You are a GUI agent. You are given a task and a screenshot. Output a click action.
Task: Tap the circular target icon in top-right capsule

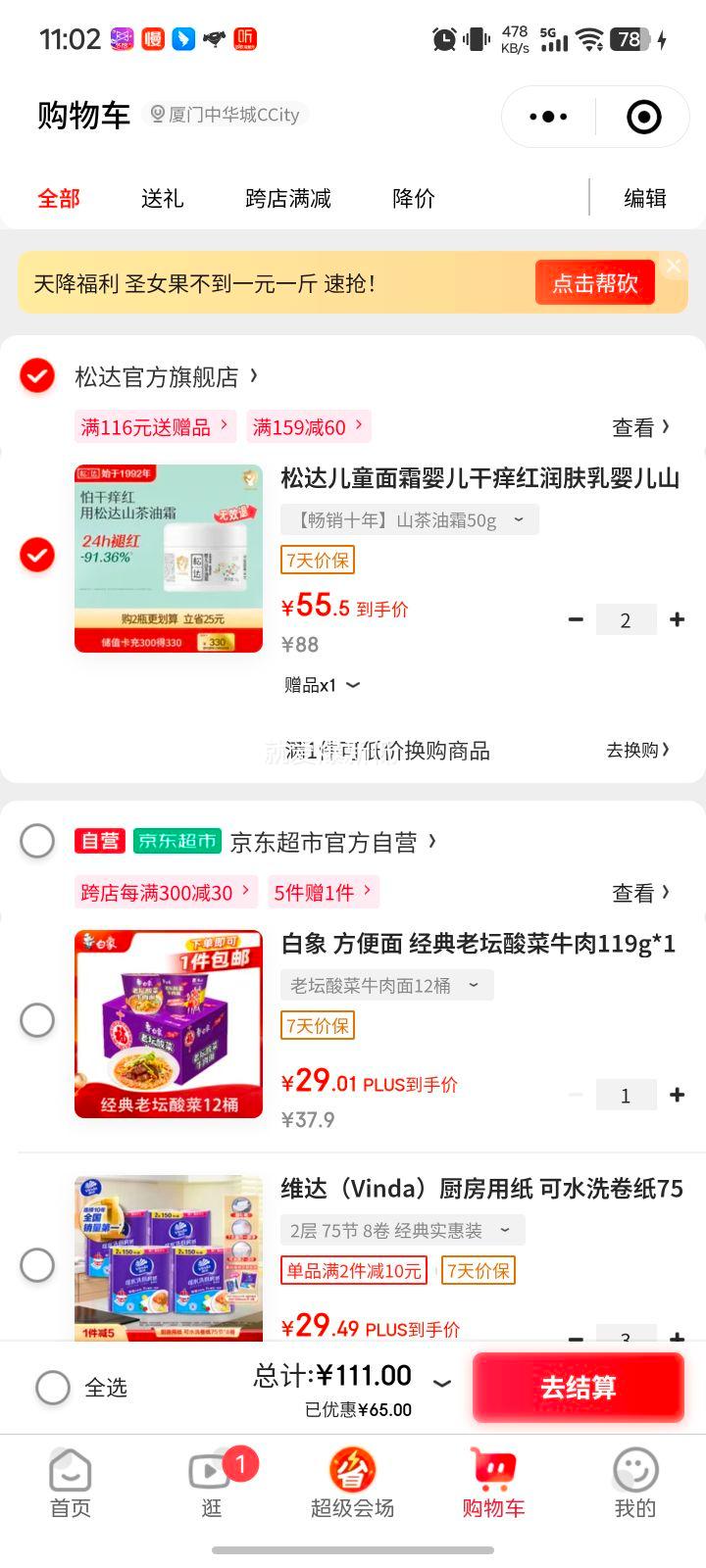pos(642,116)
